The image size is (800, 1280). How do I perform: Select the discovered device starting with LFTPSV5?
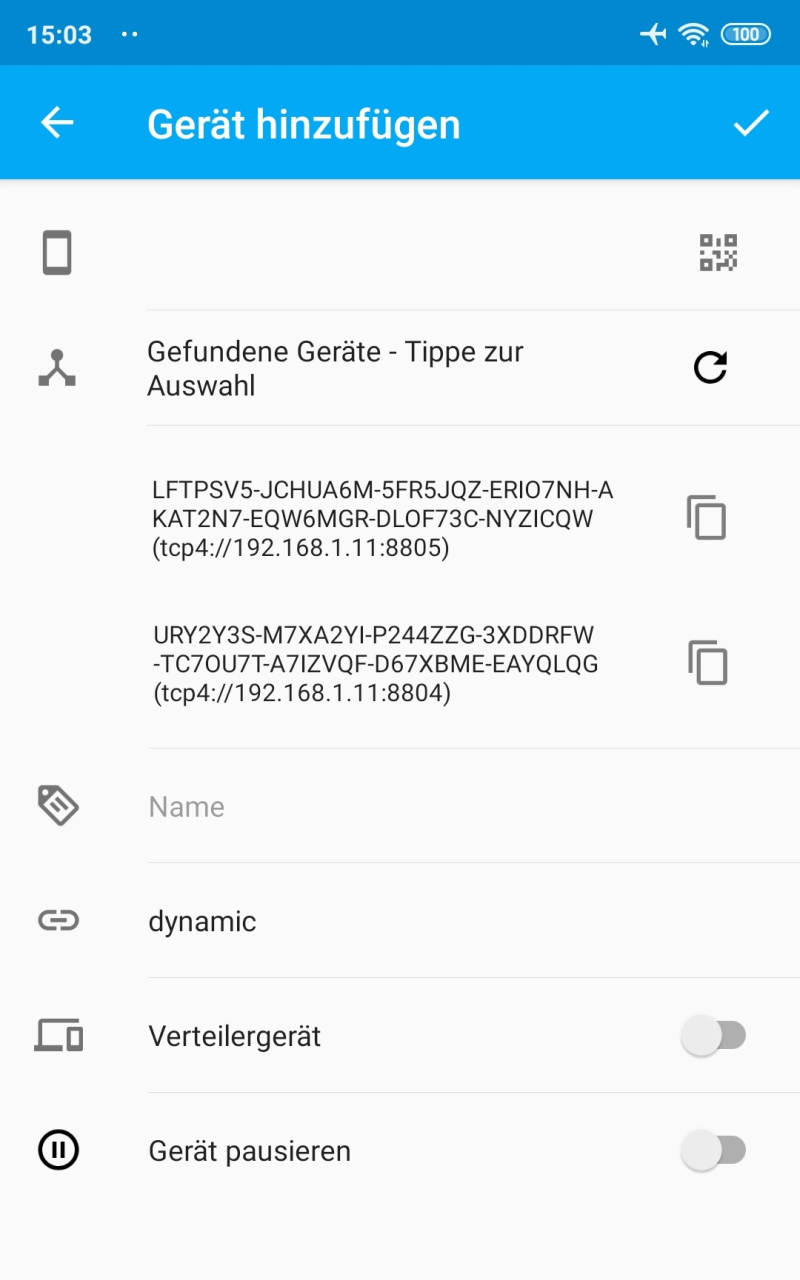coord(383,519)
